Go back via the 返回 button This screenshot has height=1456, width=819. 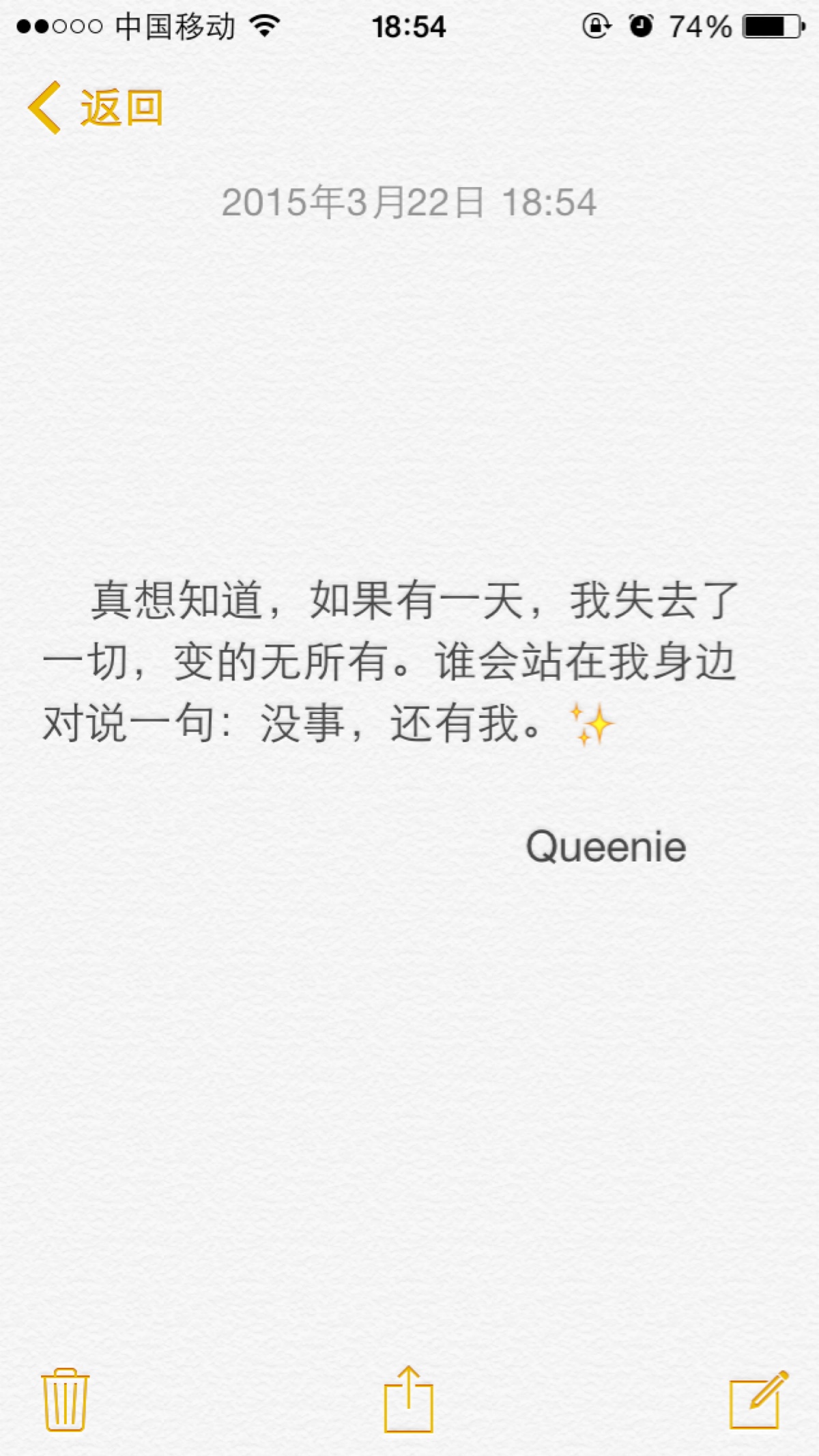pos(96,108)
